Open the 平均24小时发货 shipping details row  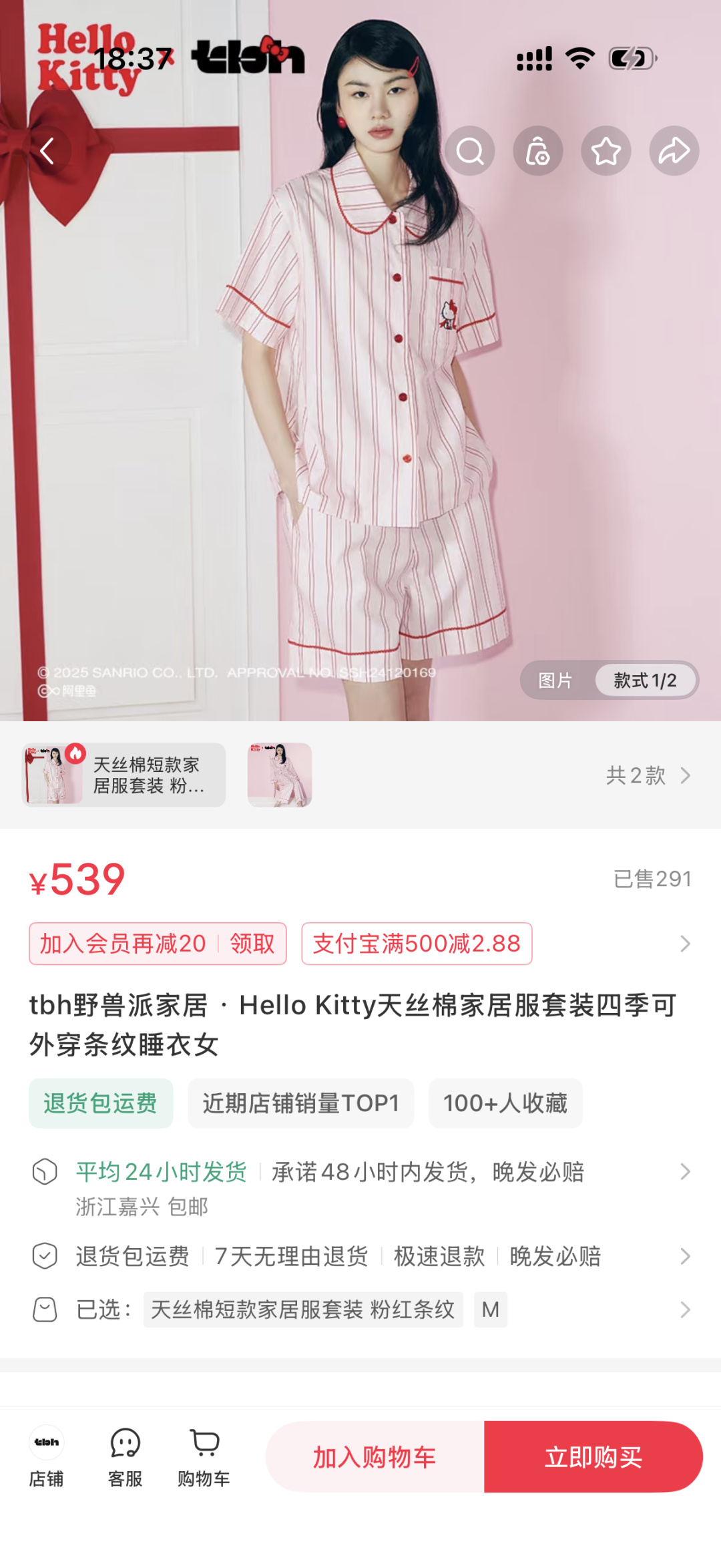(360, 1188)
